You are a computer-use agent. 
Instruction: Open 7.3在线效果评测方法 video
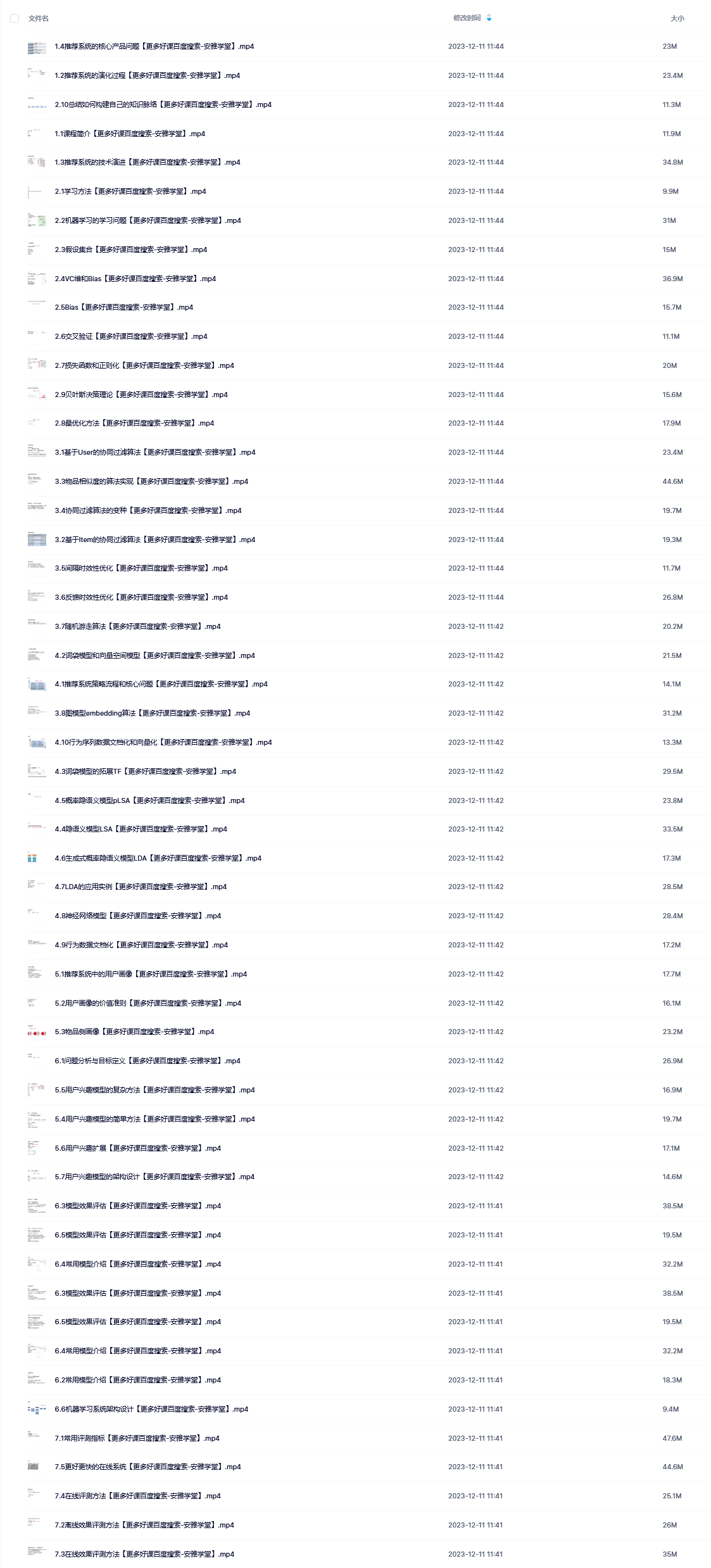pyautogui.click(x=144, y=1555)
